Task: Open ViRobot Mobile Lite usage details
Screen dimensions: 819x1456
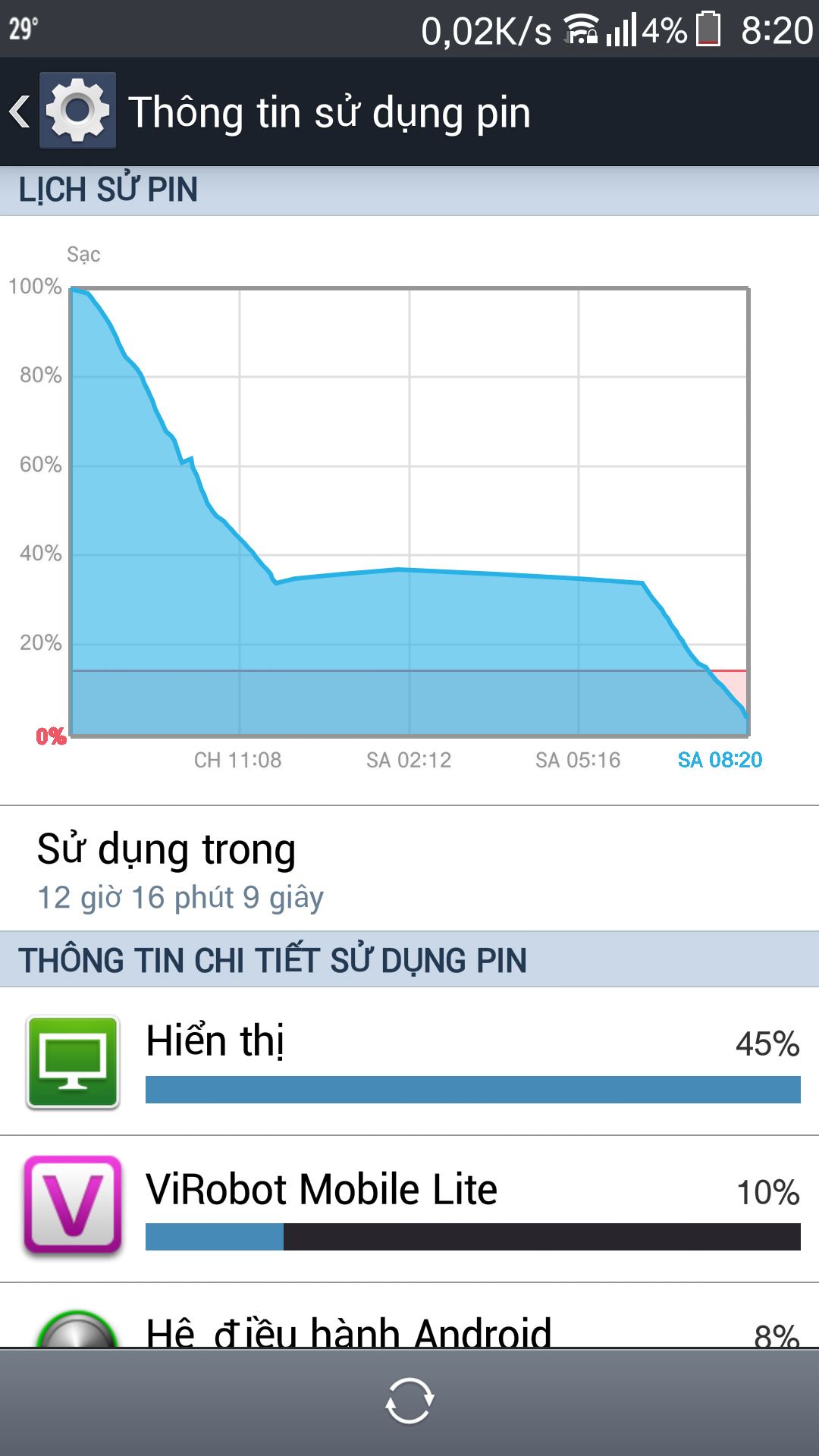Action: click(409, 1209)
